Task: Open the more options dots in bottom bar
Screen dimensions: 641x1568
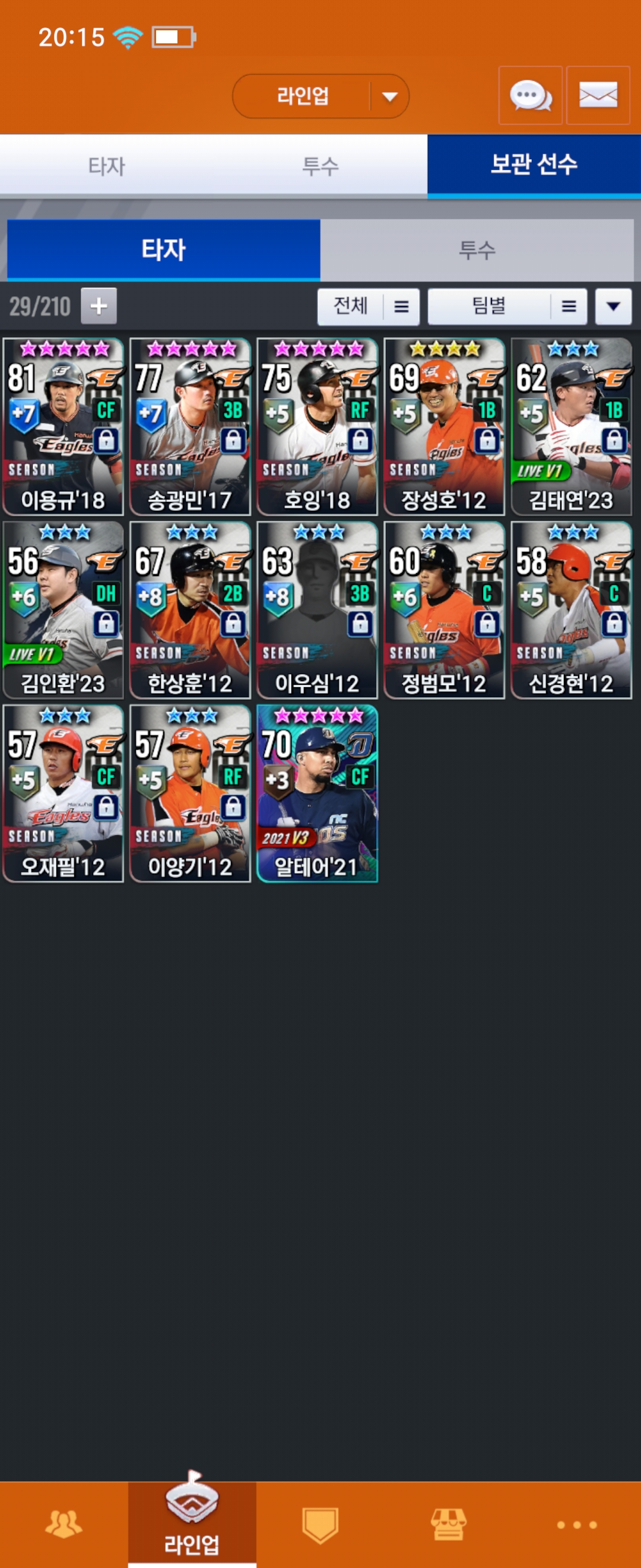Action: (576, 1524)
